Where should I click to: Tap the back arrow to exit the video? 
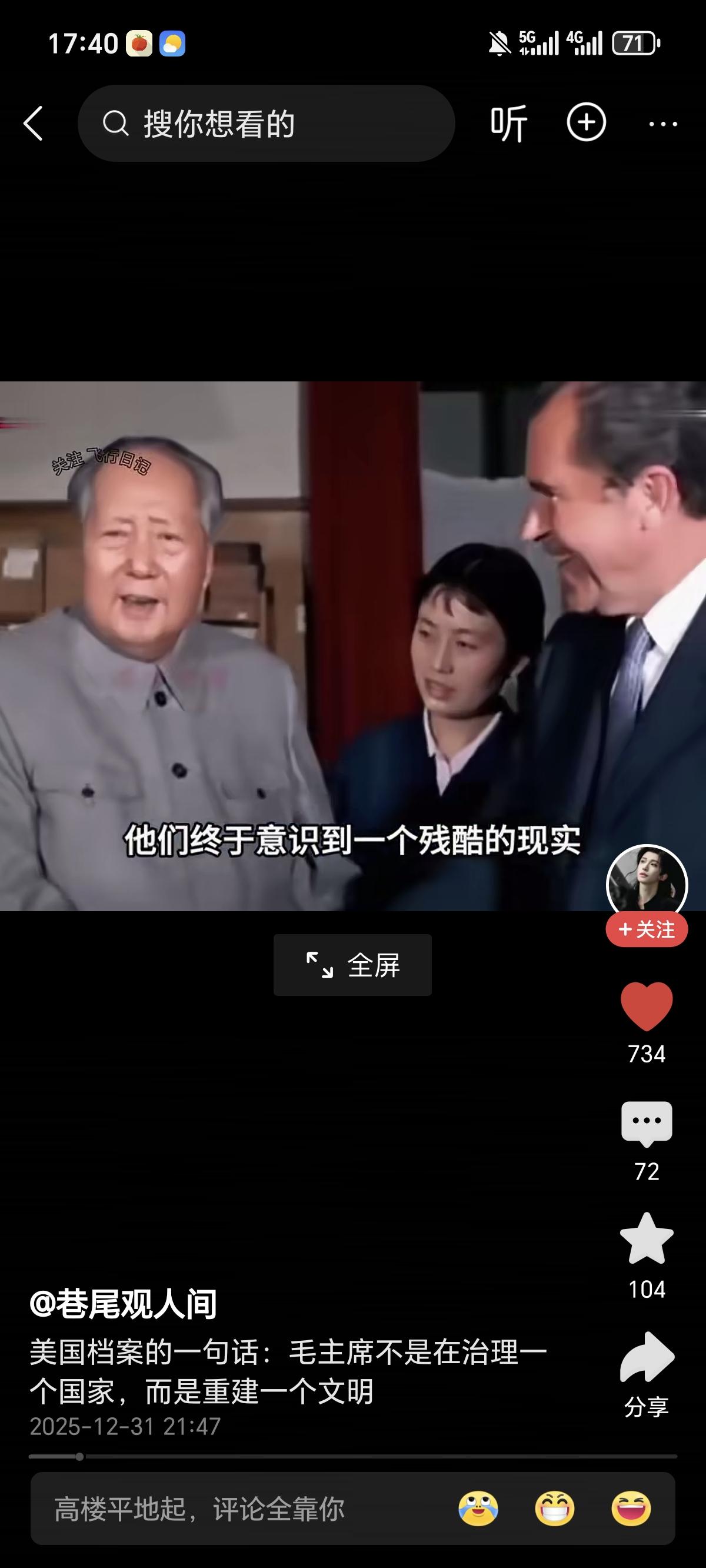(35, 122)
